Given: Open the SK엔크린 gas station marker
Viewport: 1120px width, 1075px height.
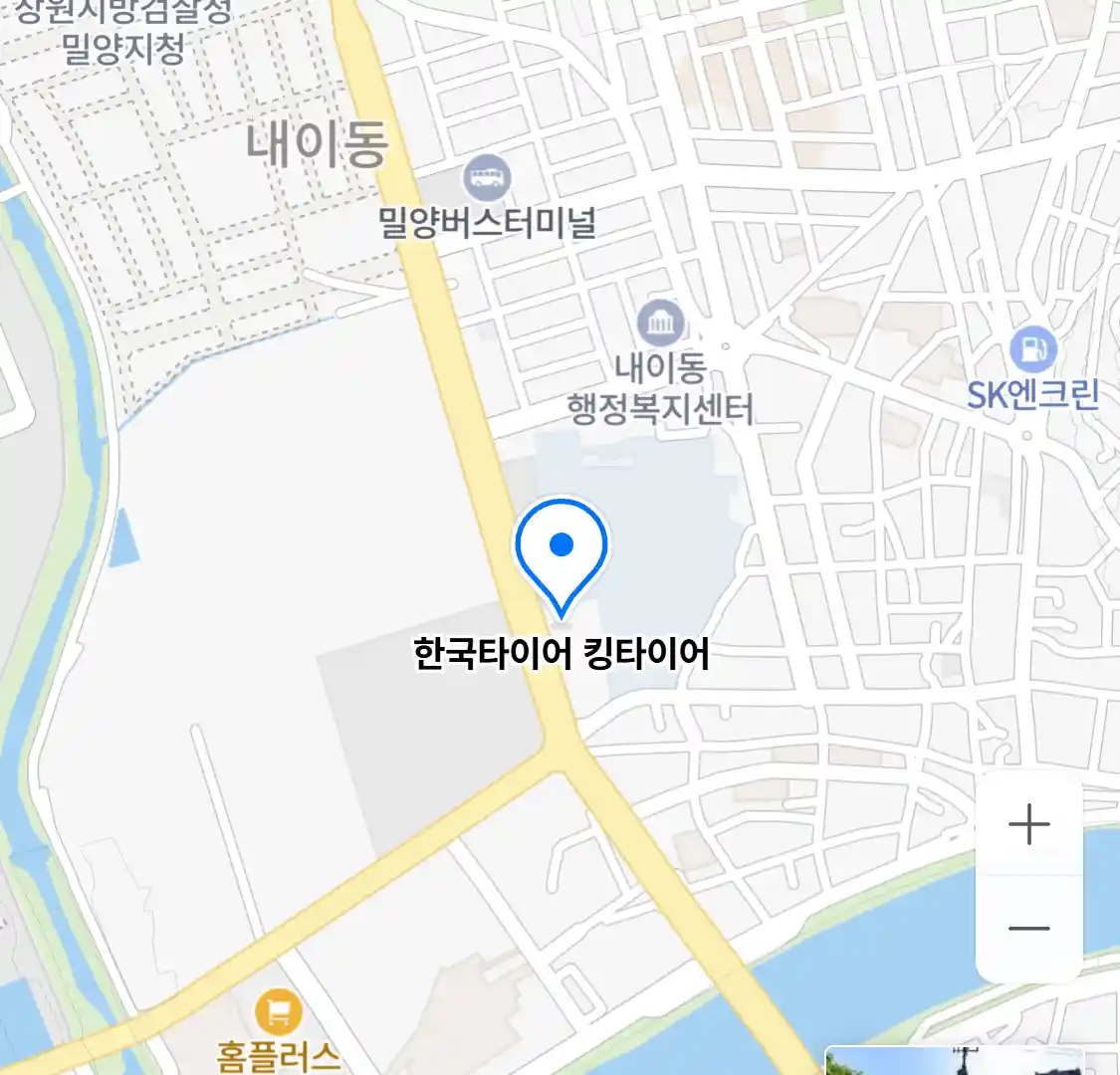Looking at the screenshot, I should [1032, 349].
